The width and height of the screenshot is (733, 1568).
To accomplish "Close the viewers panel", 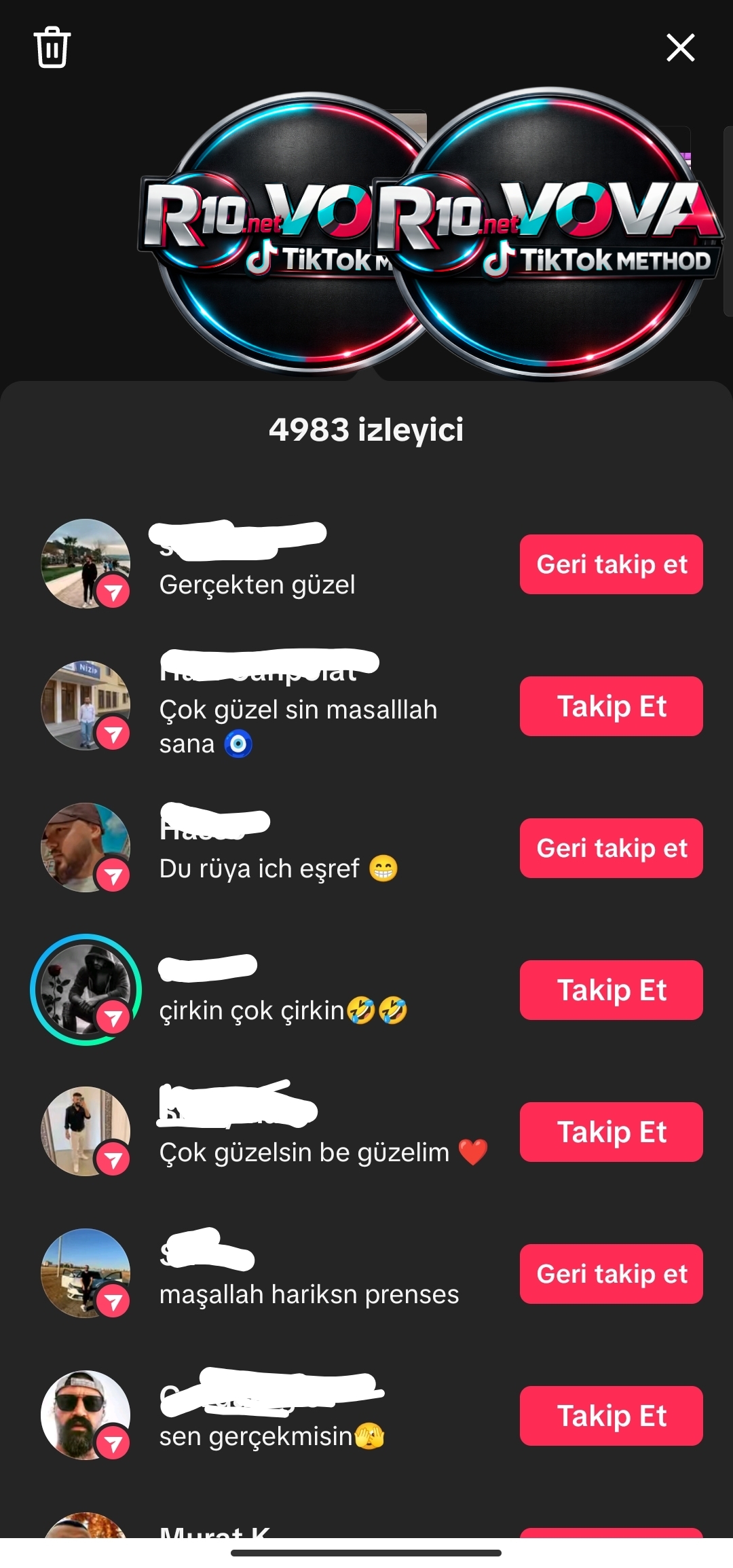I will click(x=680, y=48).
